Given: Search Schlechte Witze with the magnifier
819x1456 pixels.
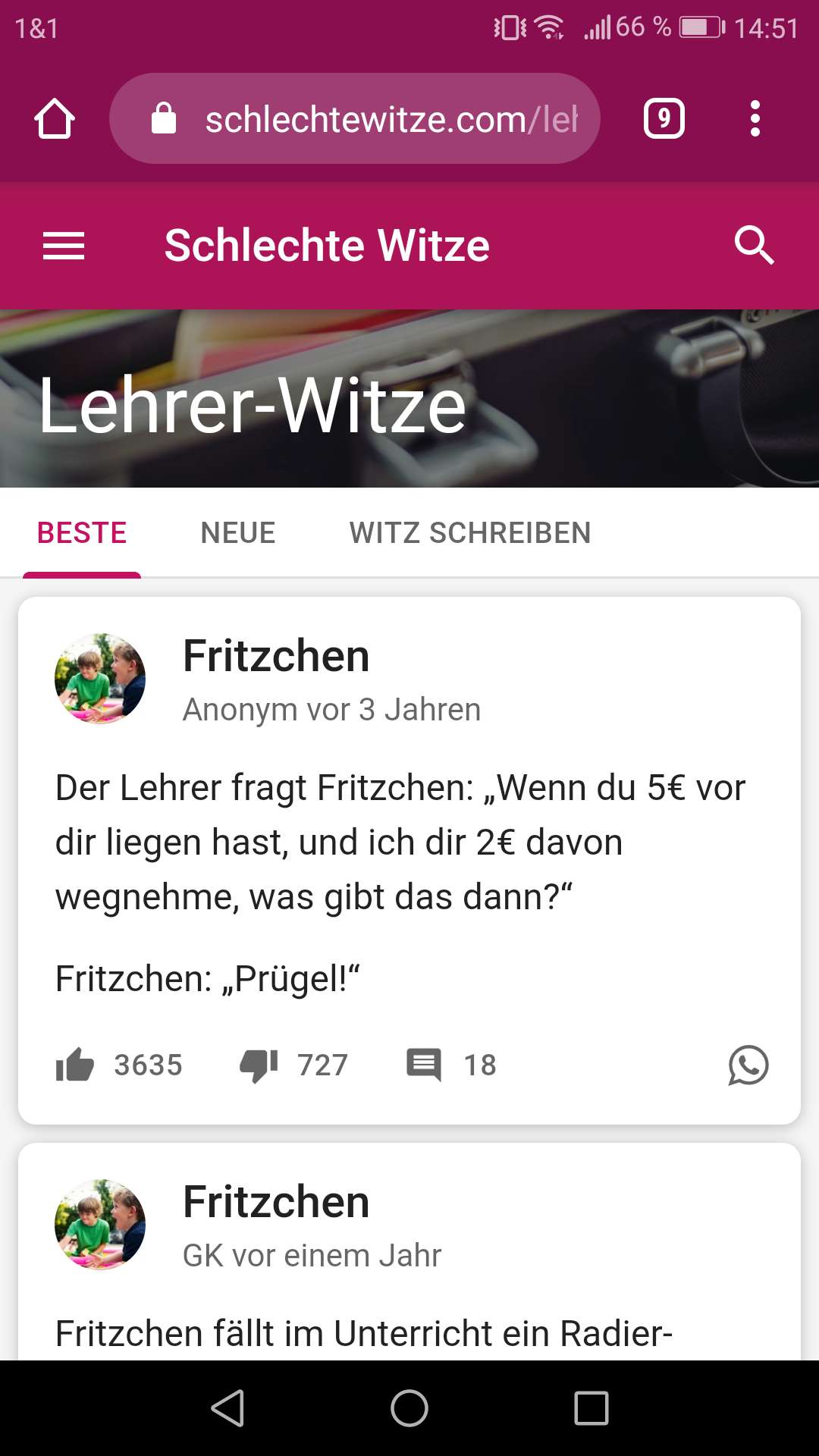Looking at the screenshot, I should (x=754, y=246).
